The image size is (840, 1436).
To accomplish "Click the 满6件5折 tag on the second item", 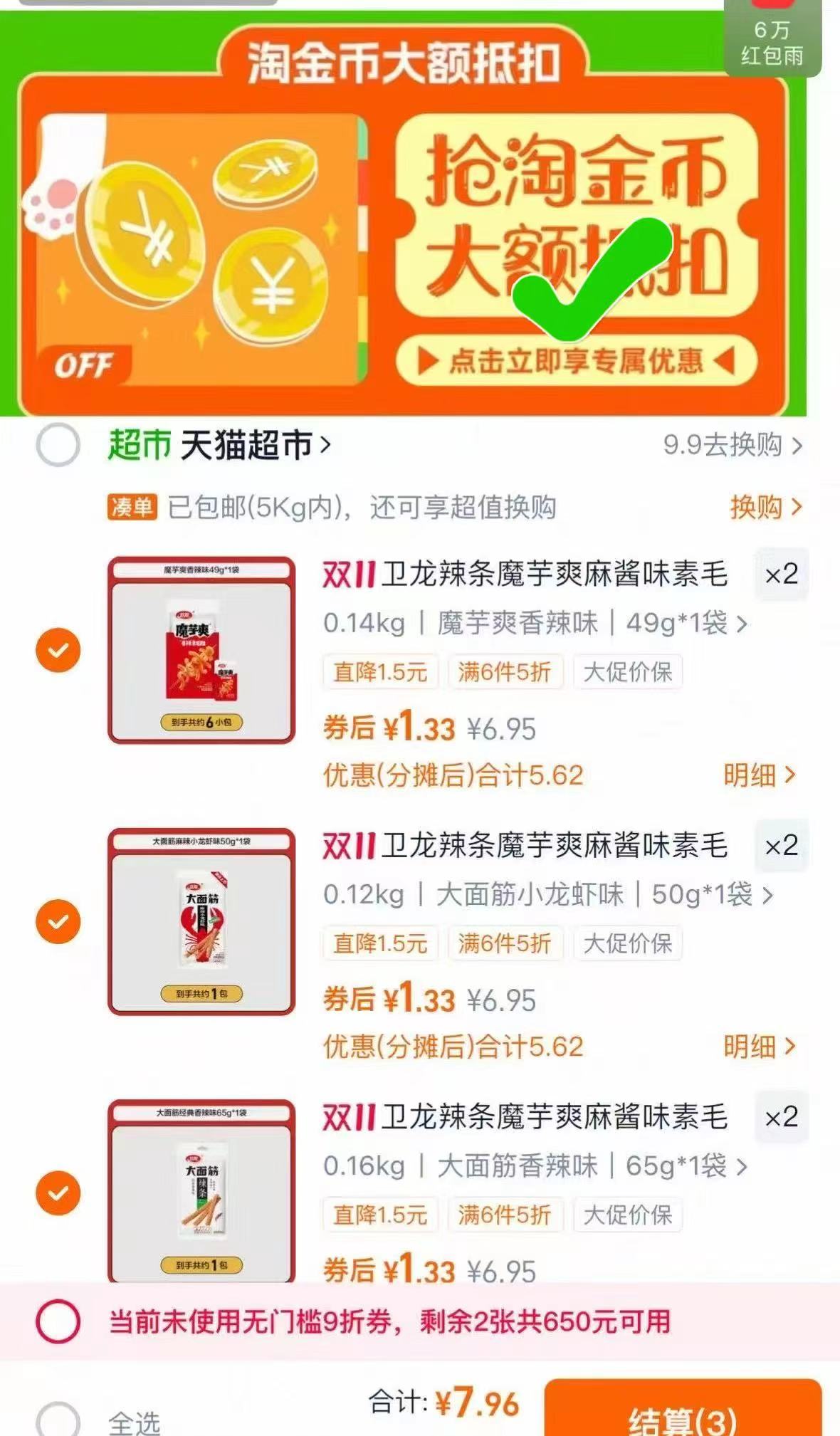I will coord(506,943).
